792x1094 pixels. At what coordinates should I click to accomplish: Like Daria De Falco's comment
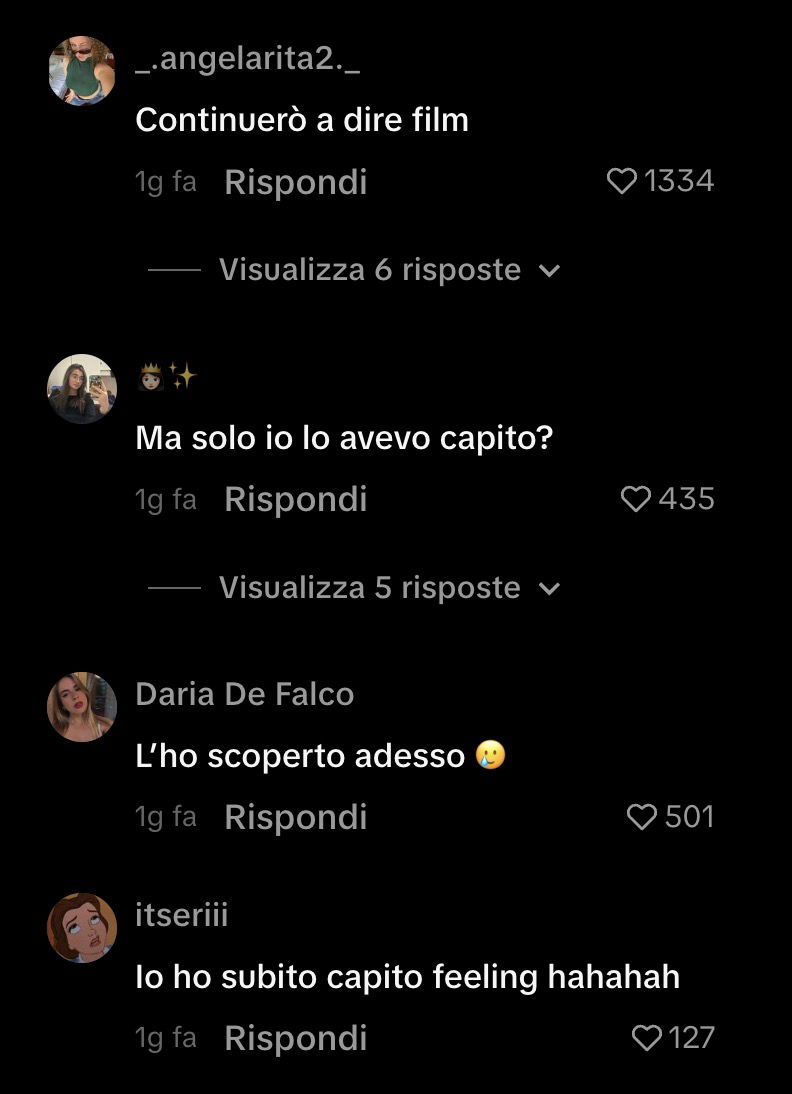pos(641,817)
